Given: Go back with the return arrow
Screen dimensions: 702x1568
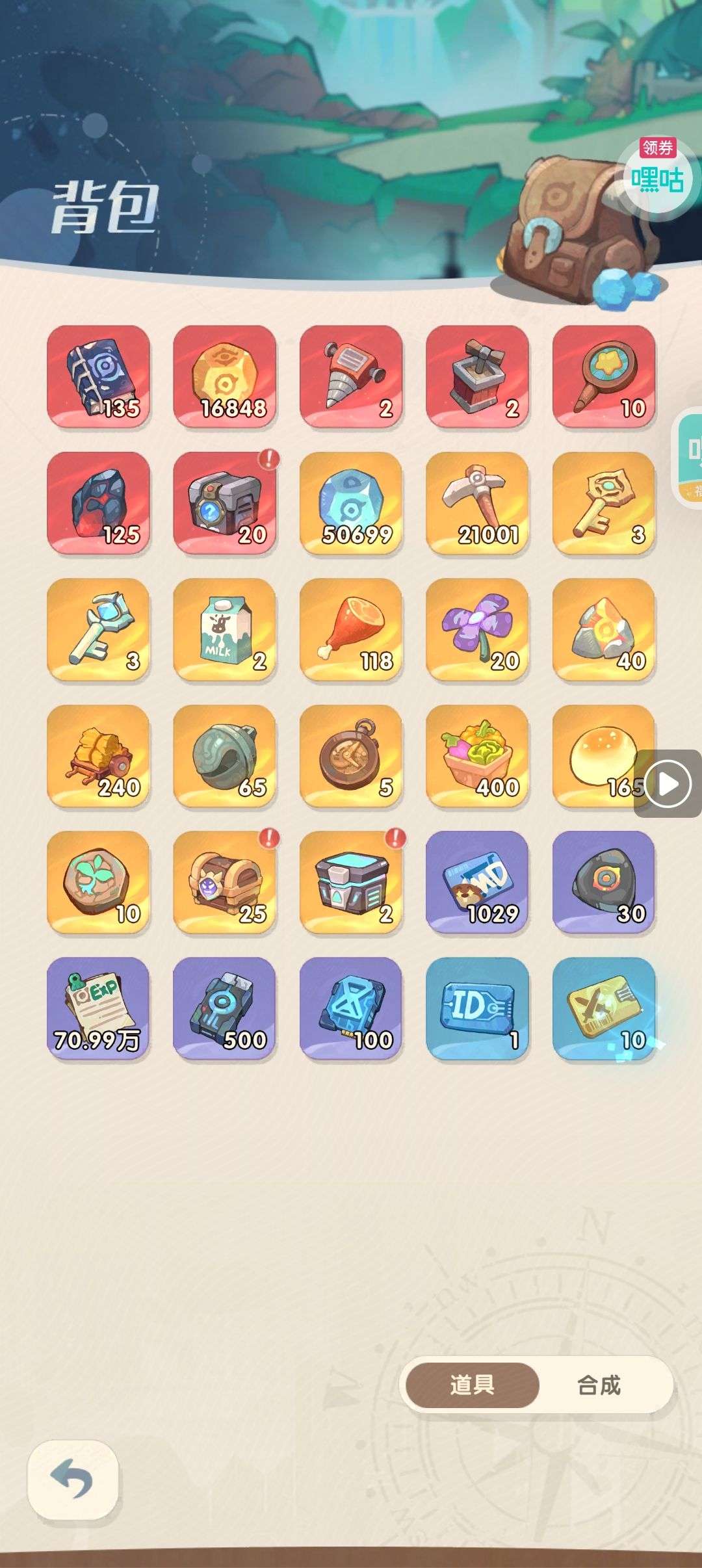Looking at the screenshot, I should pos(72,1479).
